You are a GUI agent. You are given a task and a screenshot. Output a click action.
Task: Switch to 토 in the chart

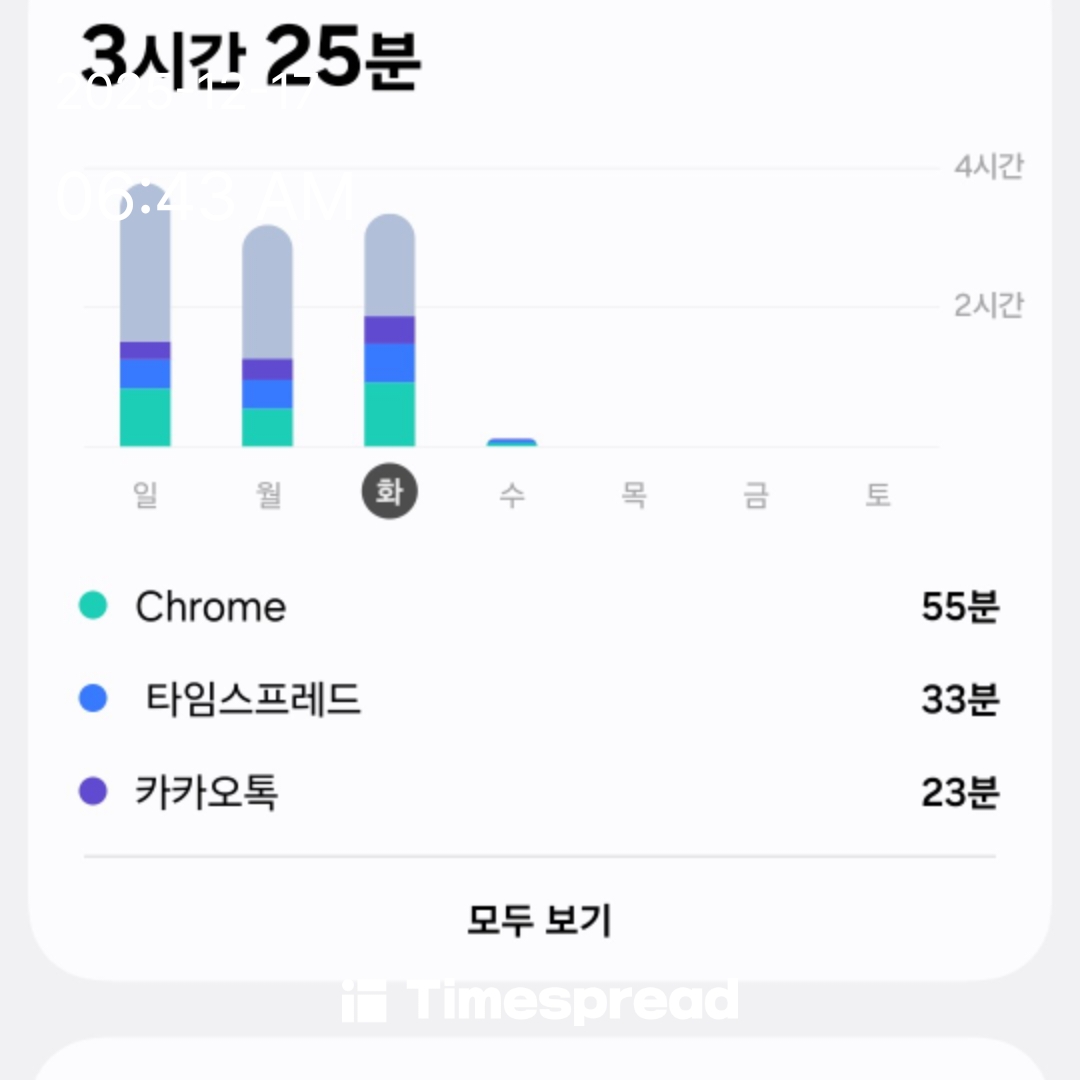[x=877, y=494]
